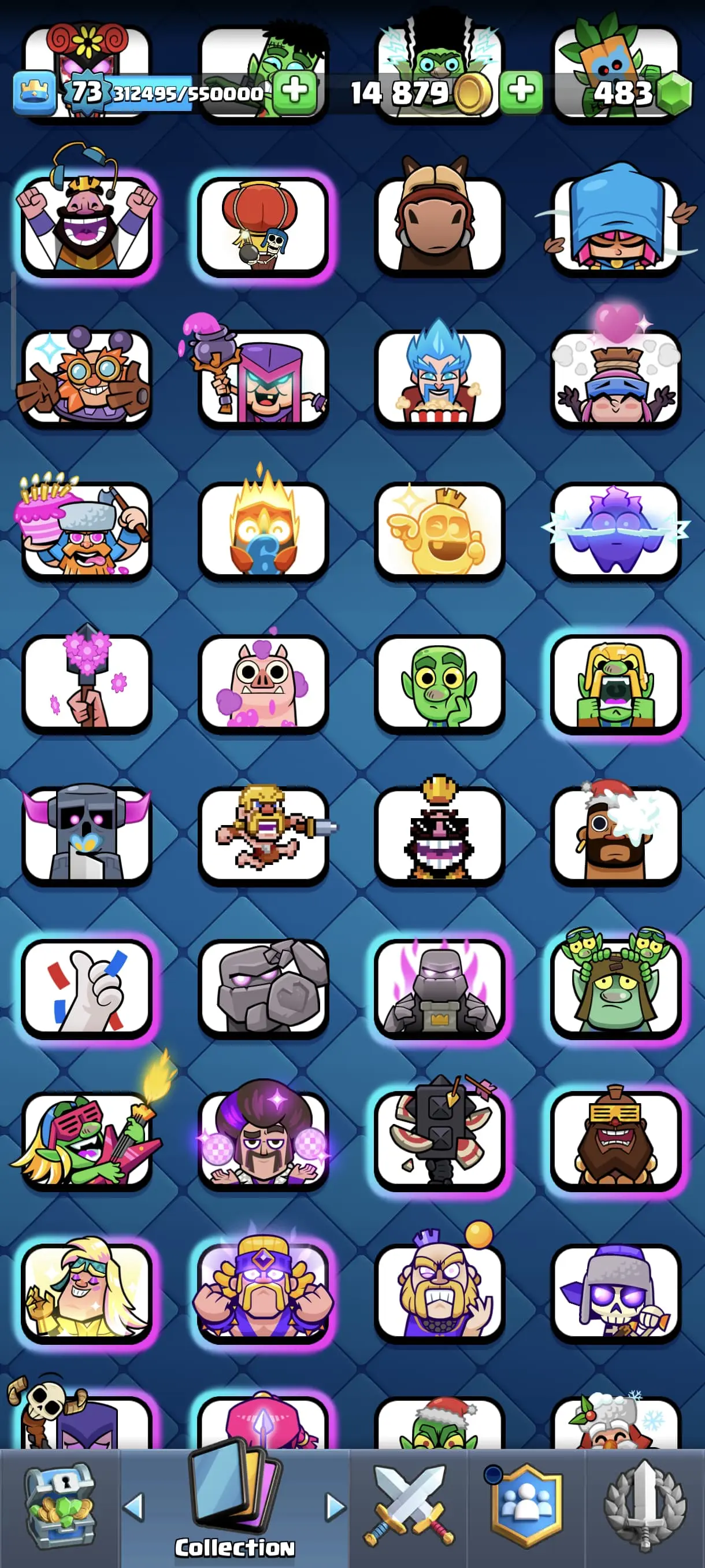Pick the thumbs-up confetti emote
This screenshot has height=1568, width=705.
point(86,988)
